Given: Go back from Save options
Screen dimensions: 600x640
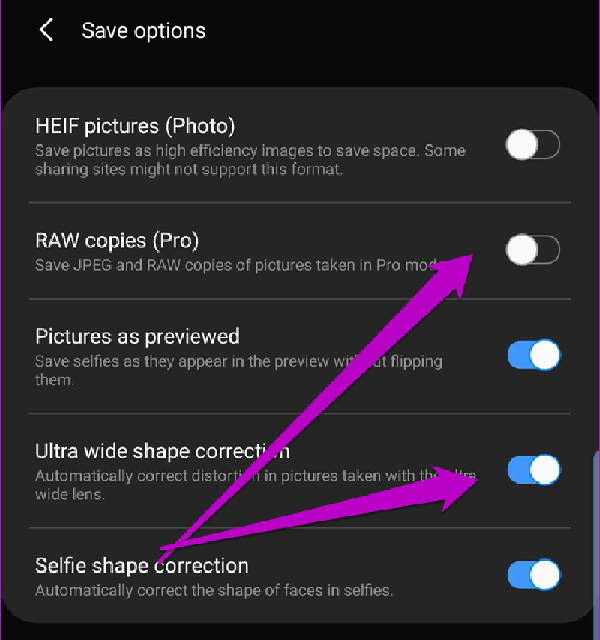Looking at the screenshot, I should pyautogui.click(x=46, y=30).
